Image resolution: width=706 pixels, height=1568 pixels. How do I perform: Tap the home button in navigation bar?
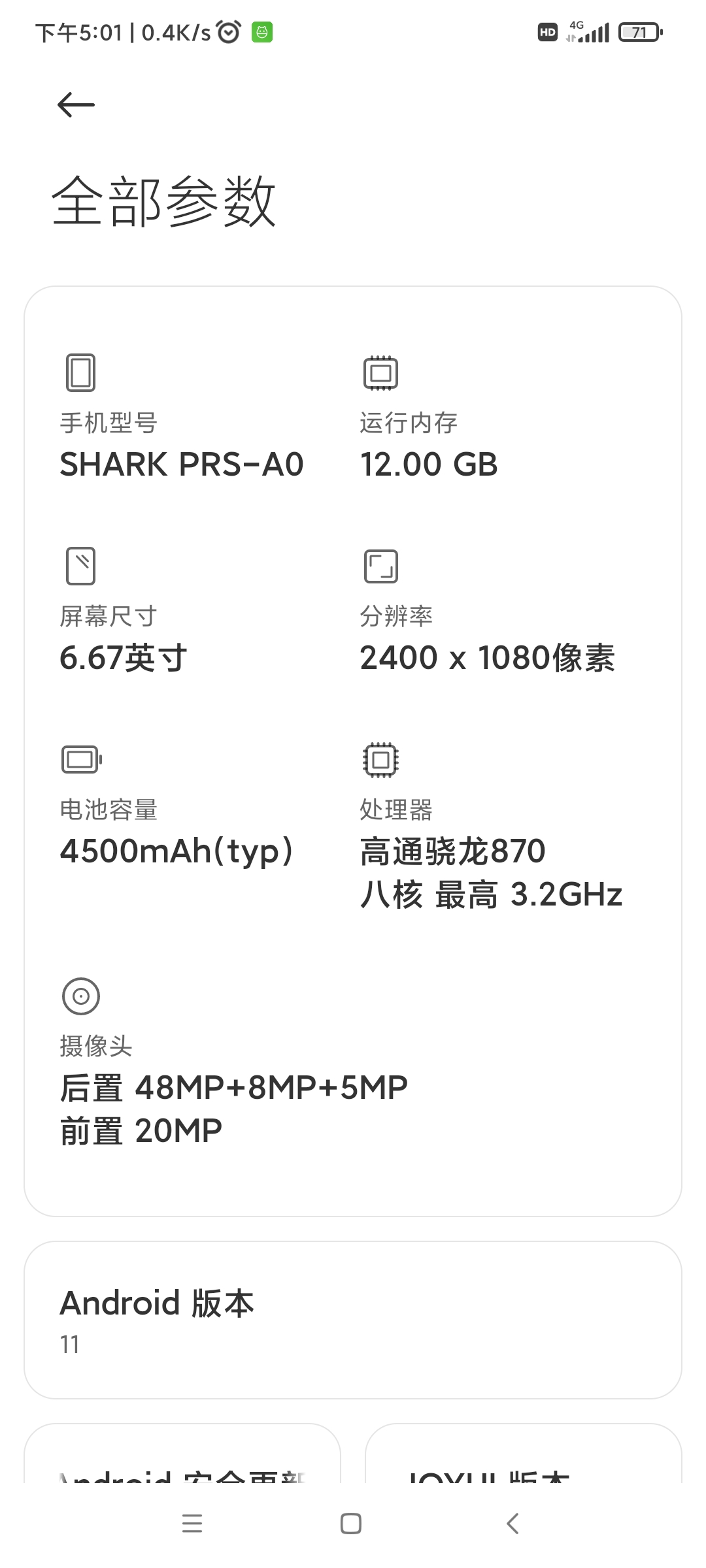(x=351, y=1524)
